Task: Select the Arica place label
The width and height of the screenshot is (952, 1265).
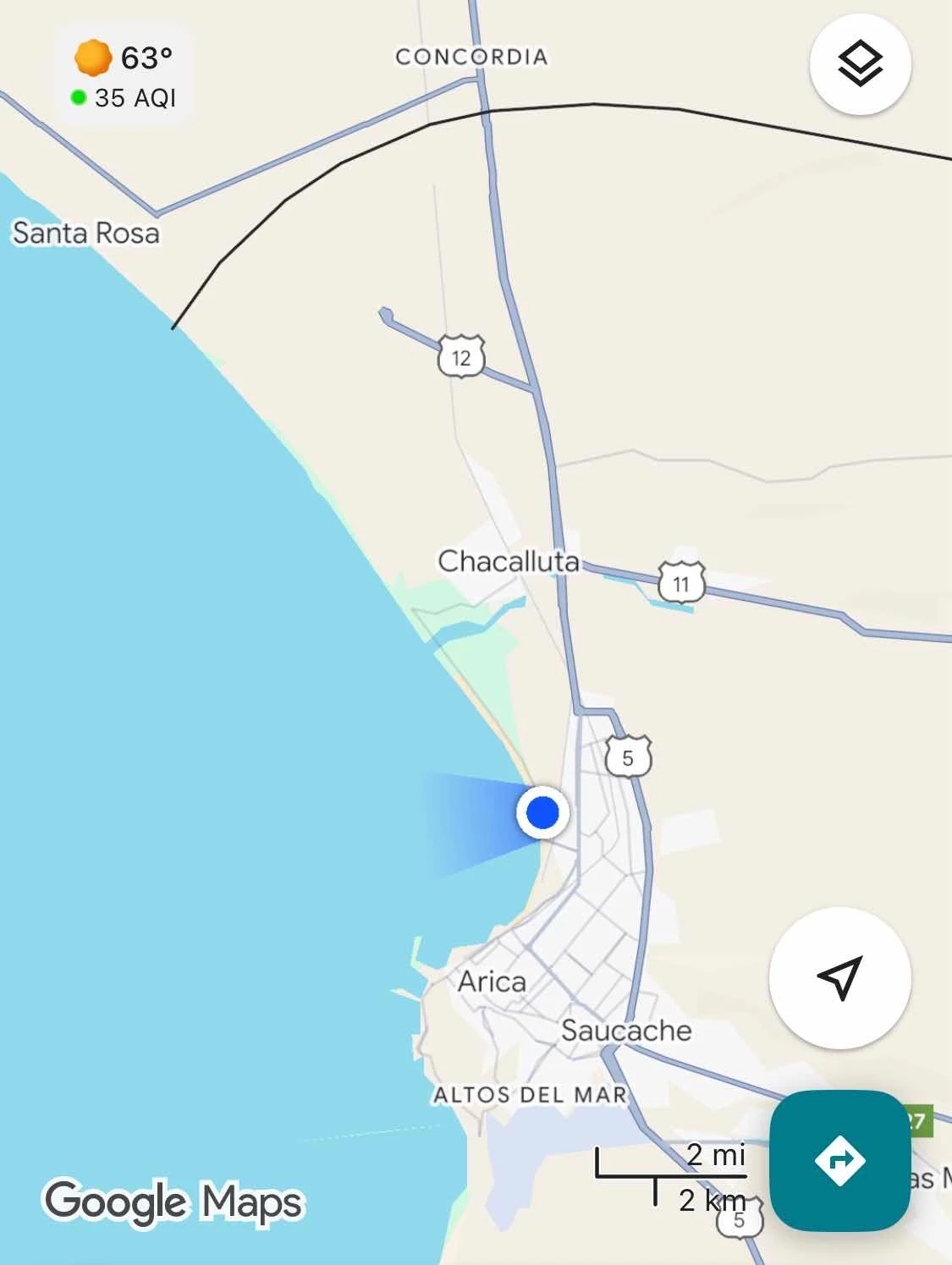Action: tap(492, 982)
